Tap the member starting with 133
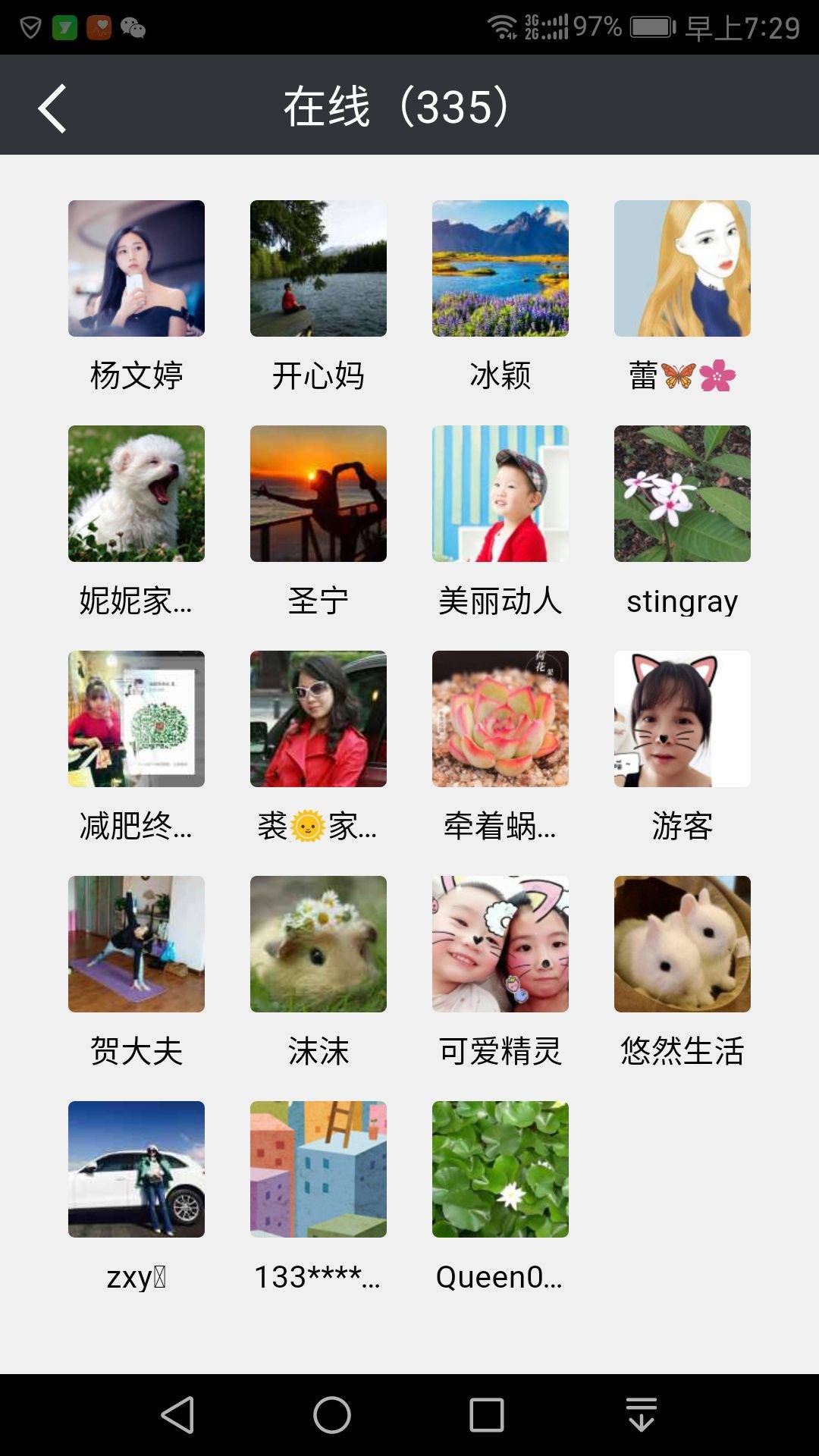 point(318,1169)
